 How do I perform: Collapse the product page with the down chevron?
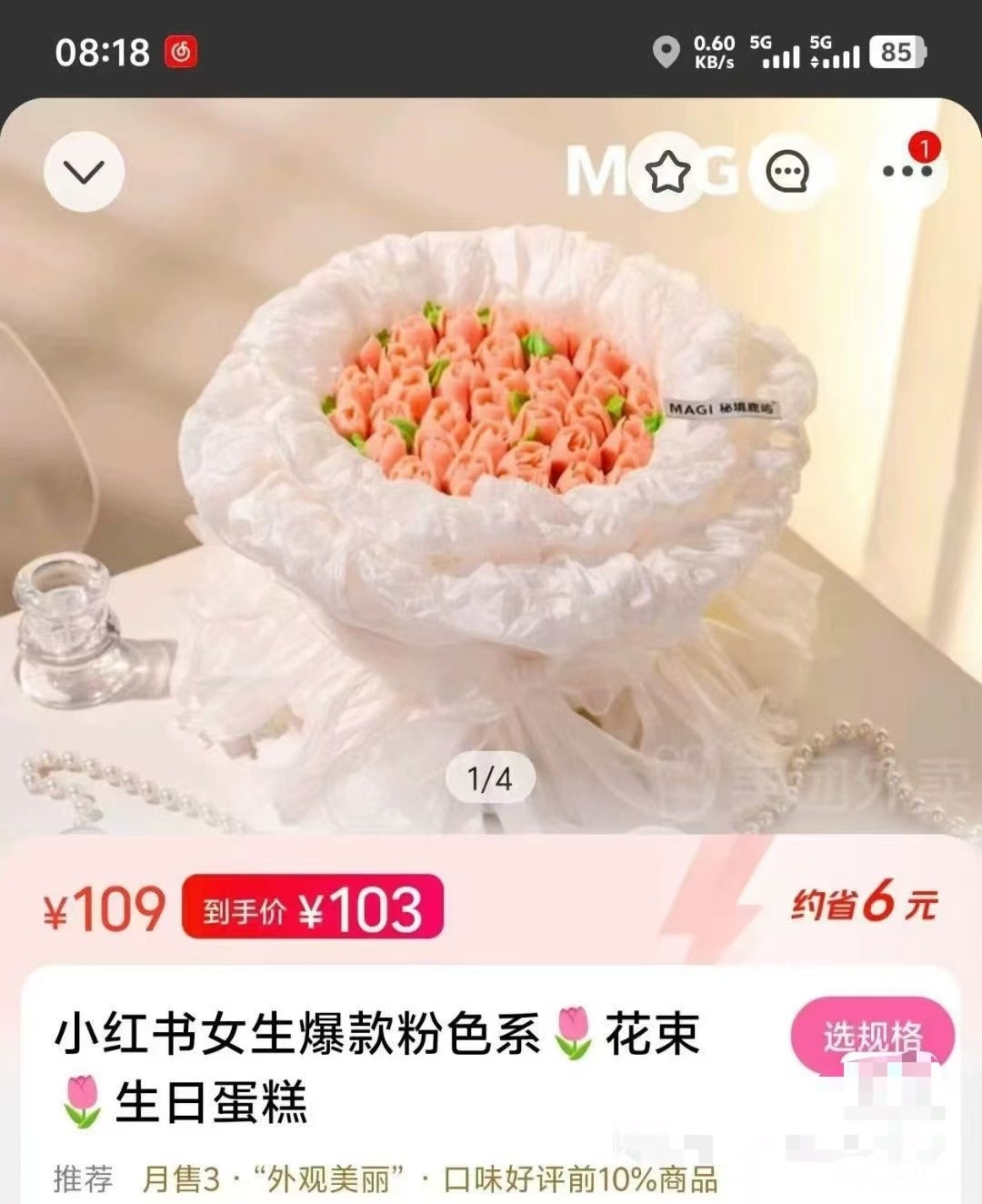click(84, 172)
